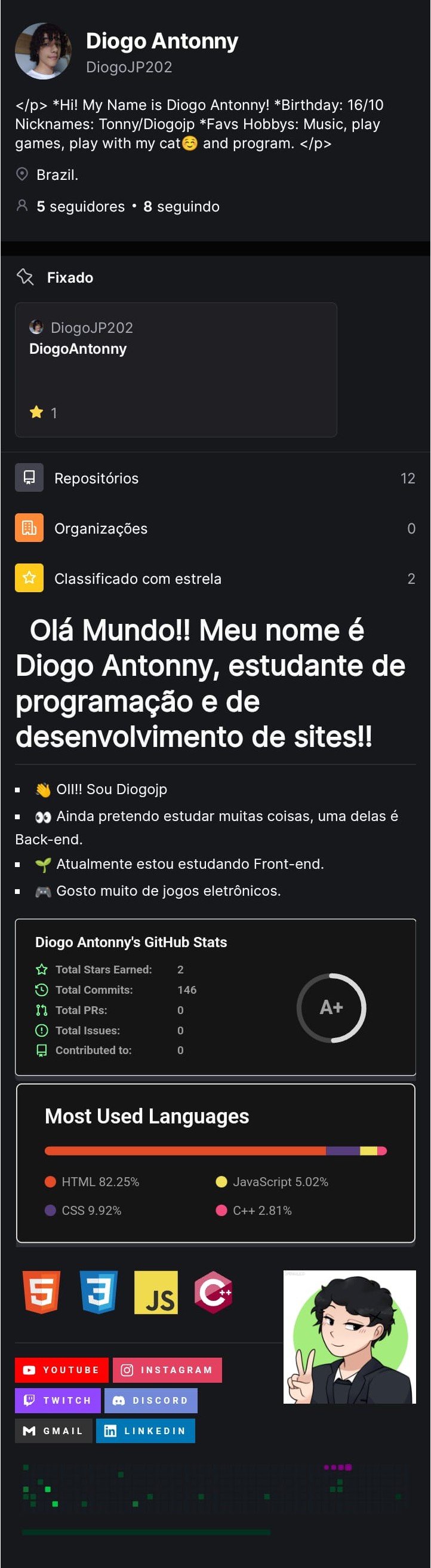The width and height of the screenshot is (431, 1568).
Task: Open the GitHub Stats card
Action: pos(215,997)
